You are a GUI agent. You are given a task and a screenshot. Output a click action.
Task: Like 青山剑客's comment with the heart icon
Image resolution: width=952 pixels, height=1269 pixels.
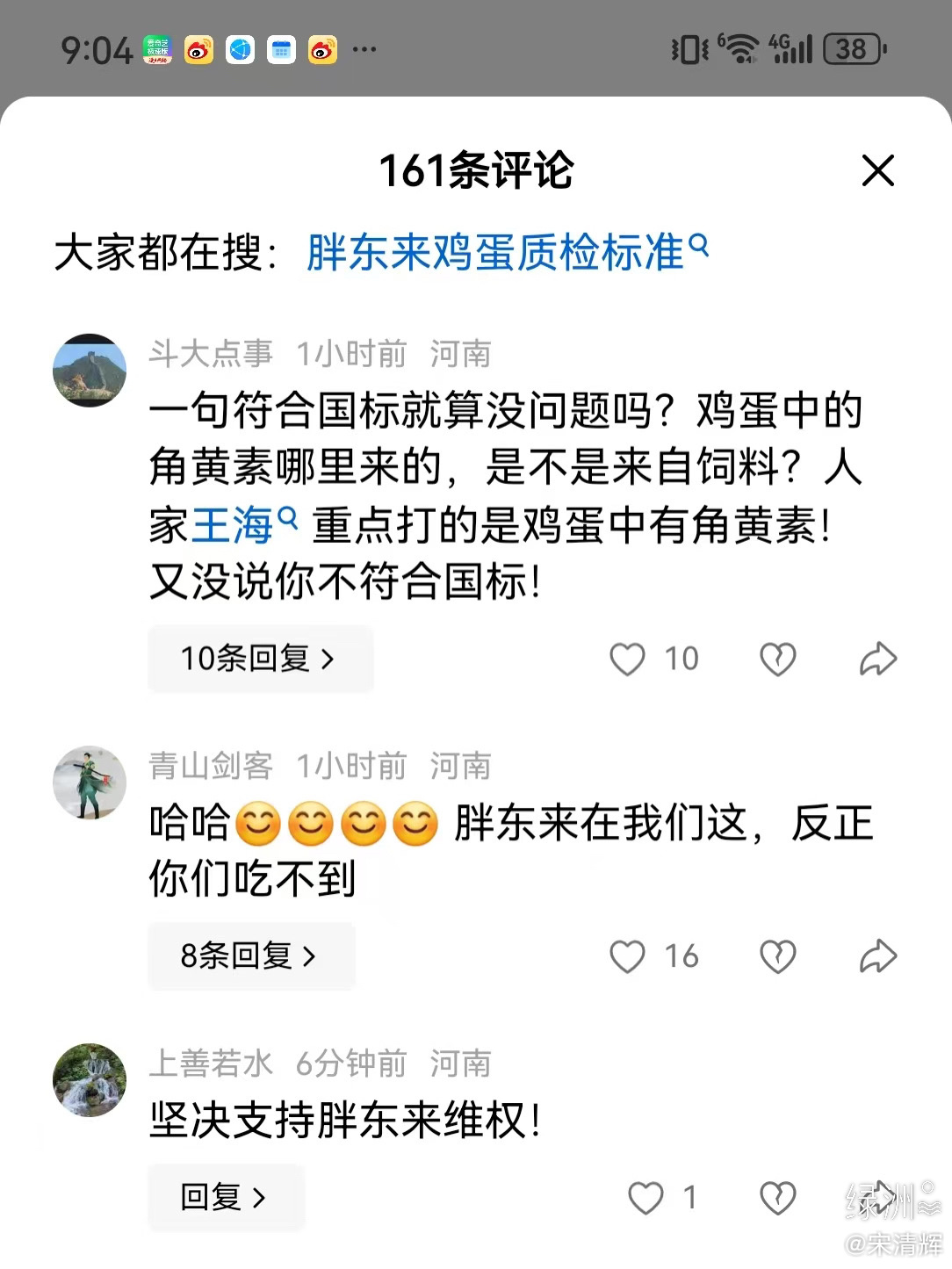(x=627, y=956)
